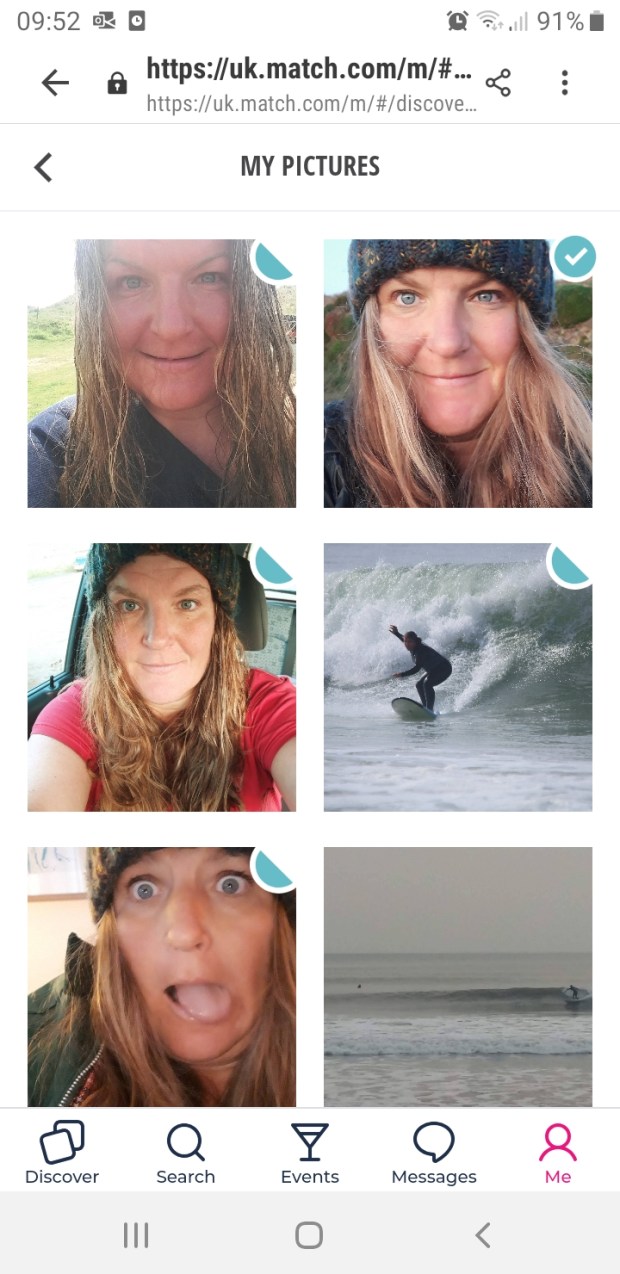Switch to the Discover tab

pyautogui.click(x=62, y=1152)
